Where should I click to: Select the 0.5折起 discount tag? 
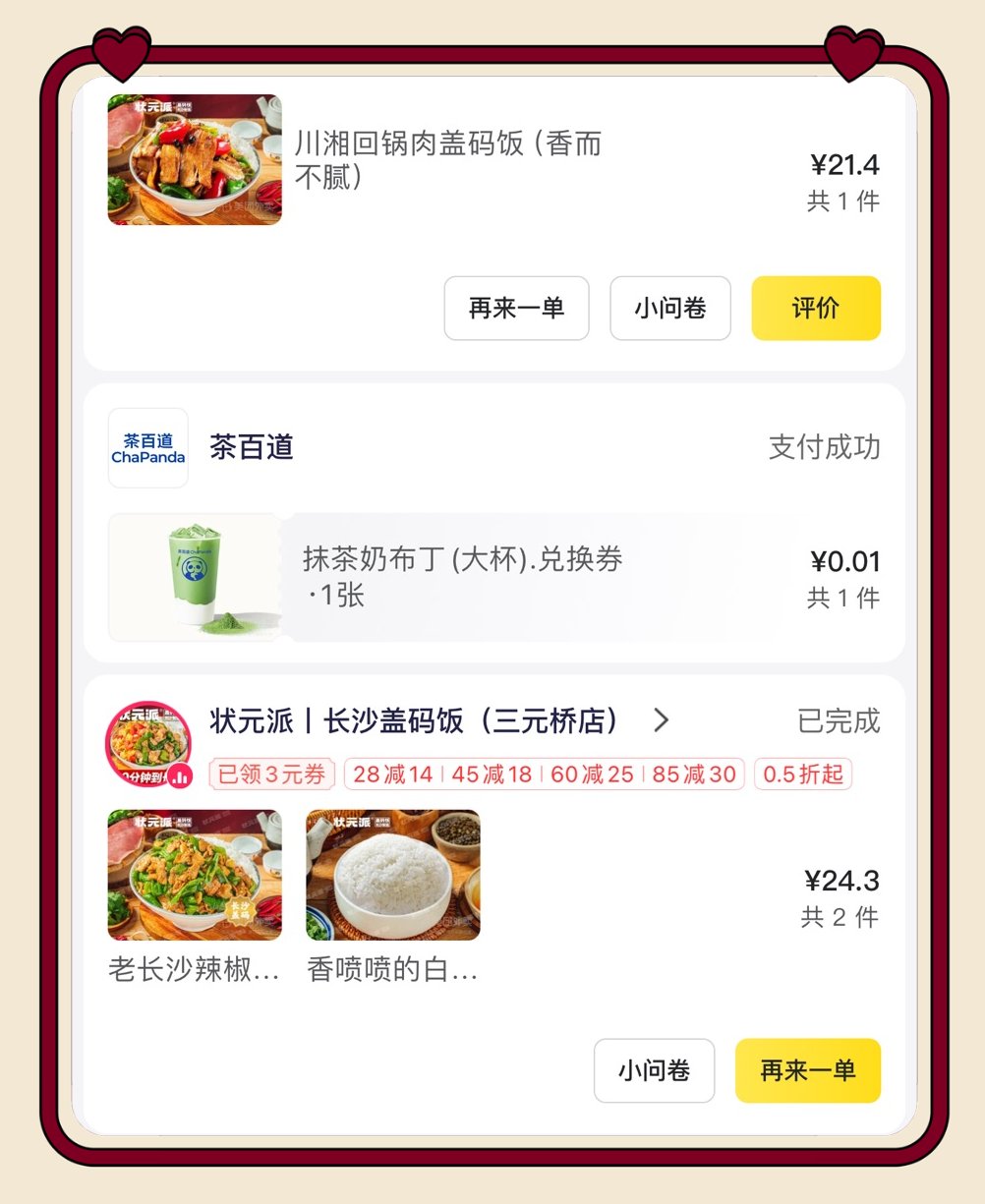coord(802,774)
